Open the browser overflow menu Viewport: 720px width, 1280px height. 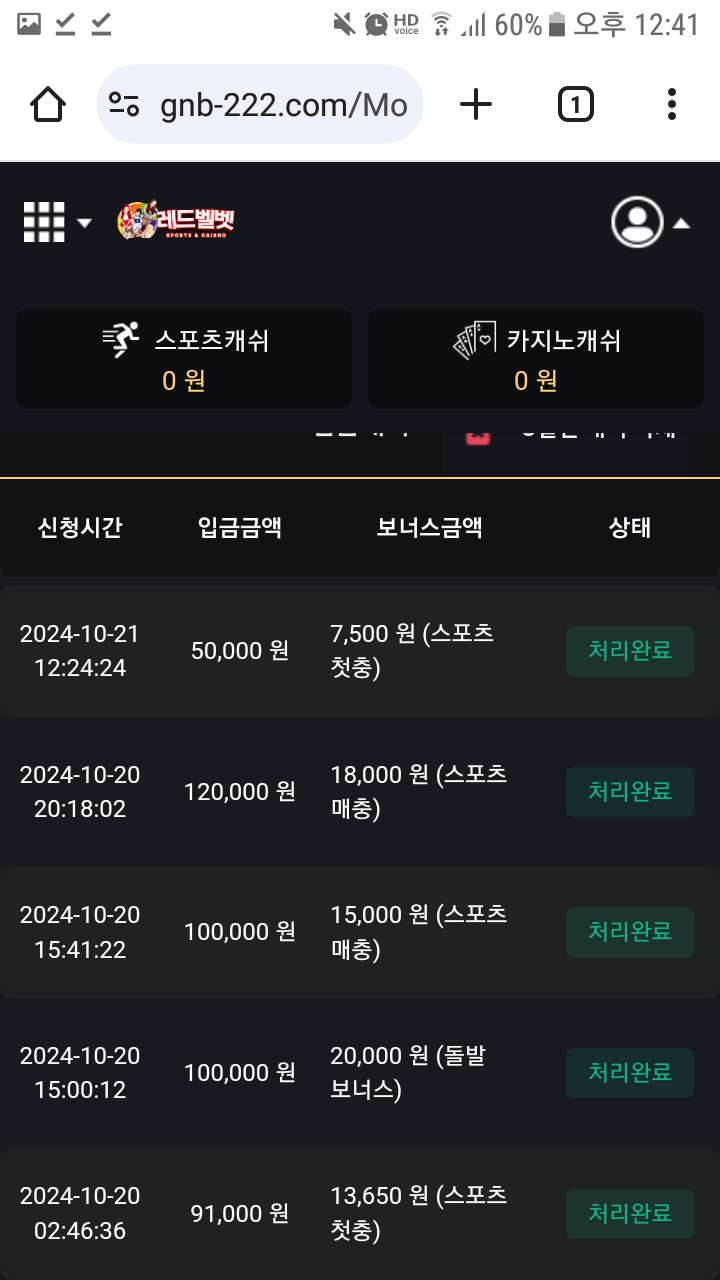(671, 104)
